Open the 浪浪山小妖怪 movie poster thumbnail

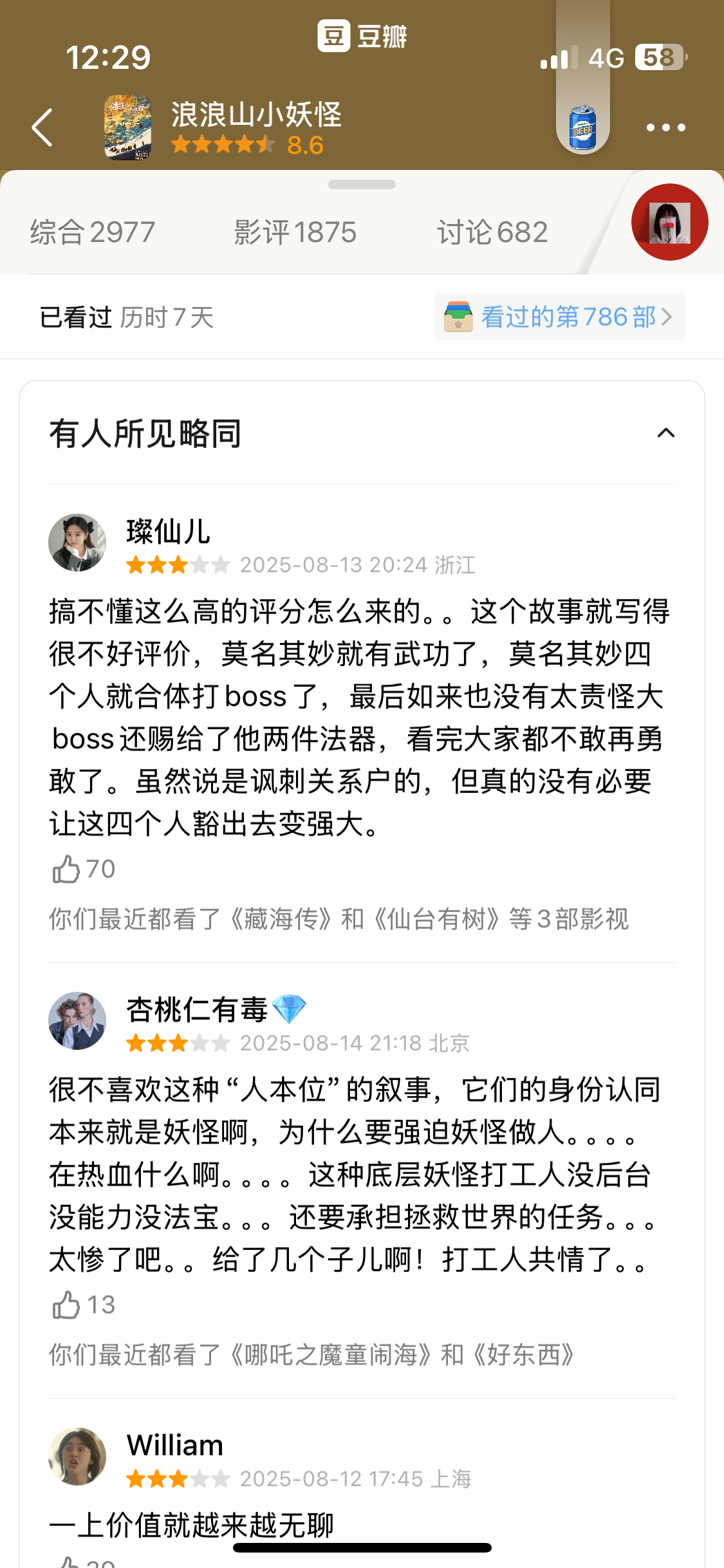point(128,127)
